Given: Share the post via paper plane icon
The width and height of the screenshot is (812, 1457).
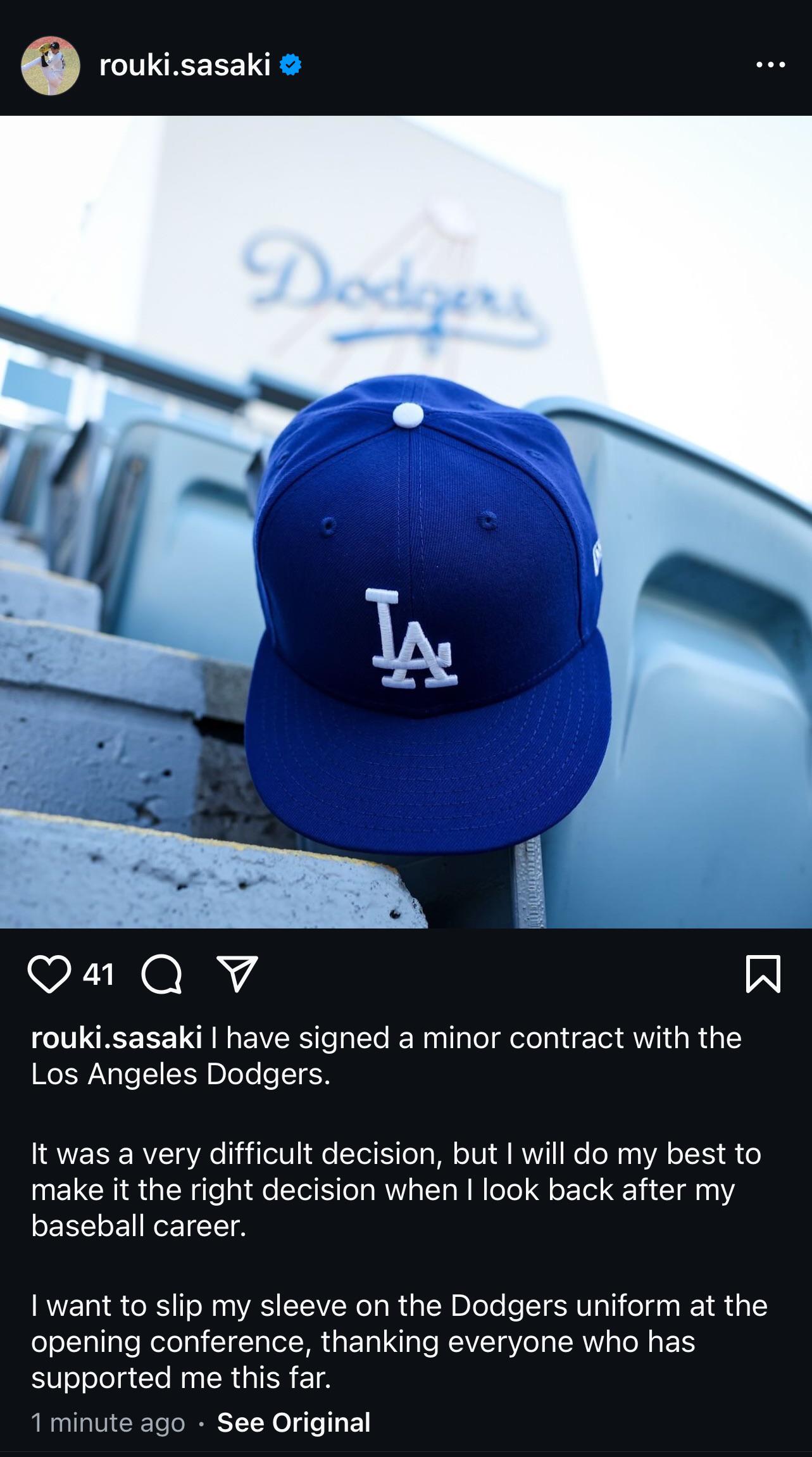Looking at the screenshot, I should pos(237,974).
